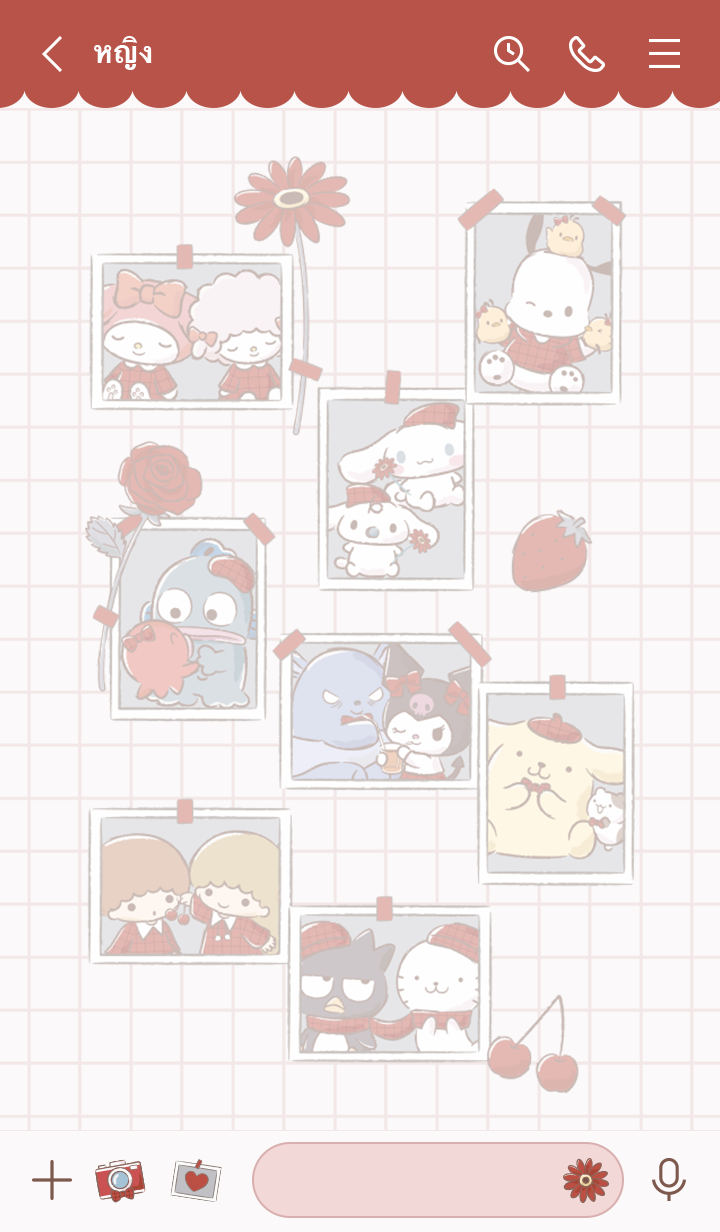Open stickers via the flower icon
The image size is (720, 1232).
[x=585, y=1180]
